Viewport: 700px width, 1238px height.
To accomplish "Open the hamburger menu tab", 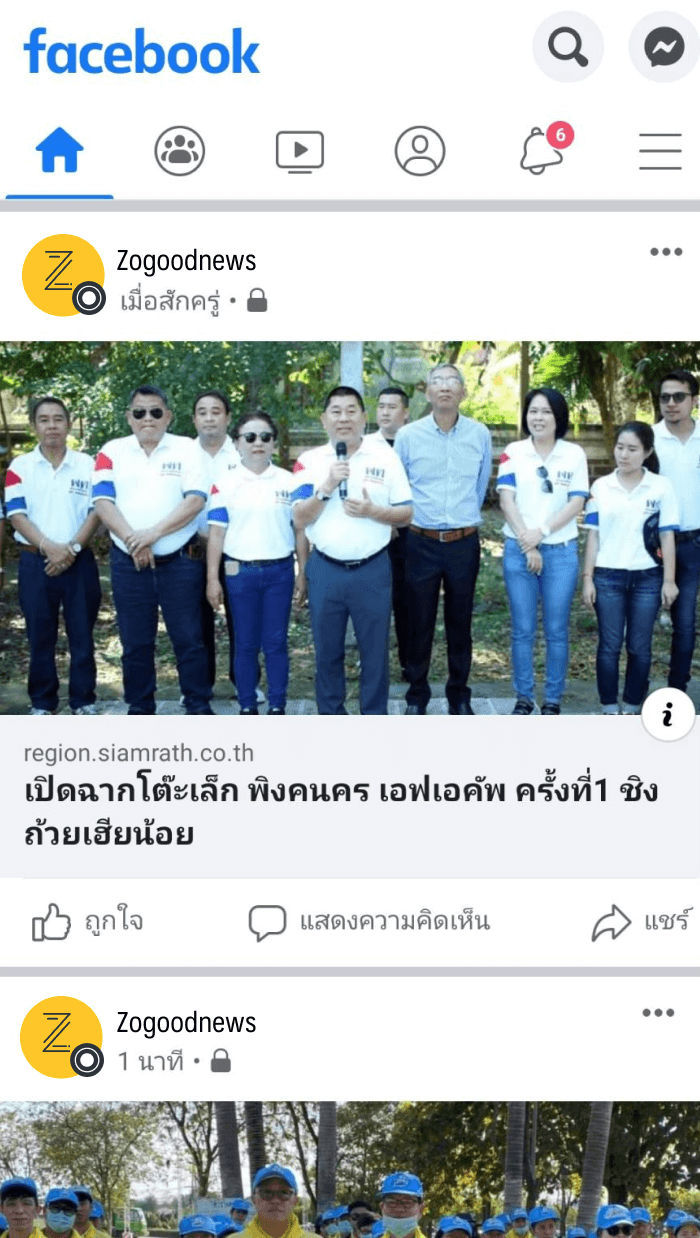I will (660, 152).
